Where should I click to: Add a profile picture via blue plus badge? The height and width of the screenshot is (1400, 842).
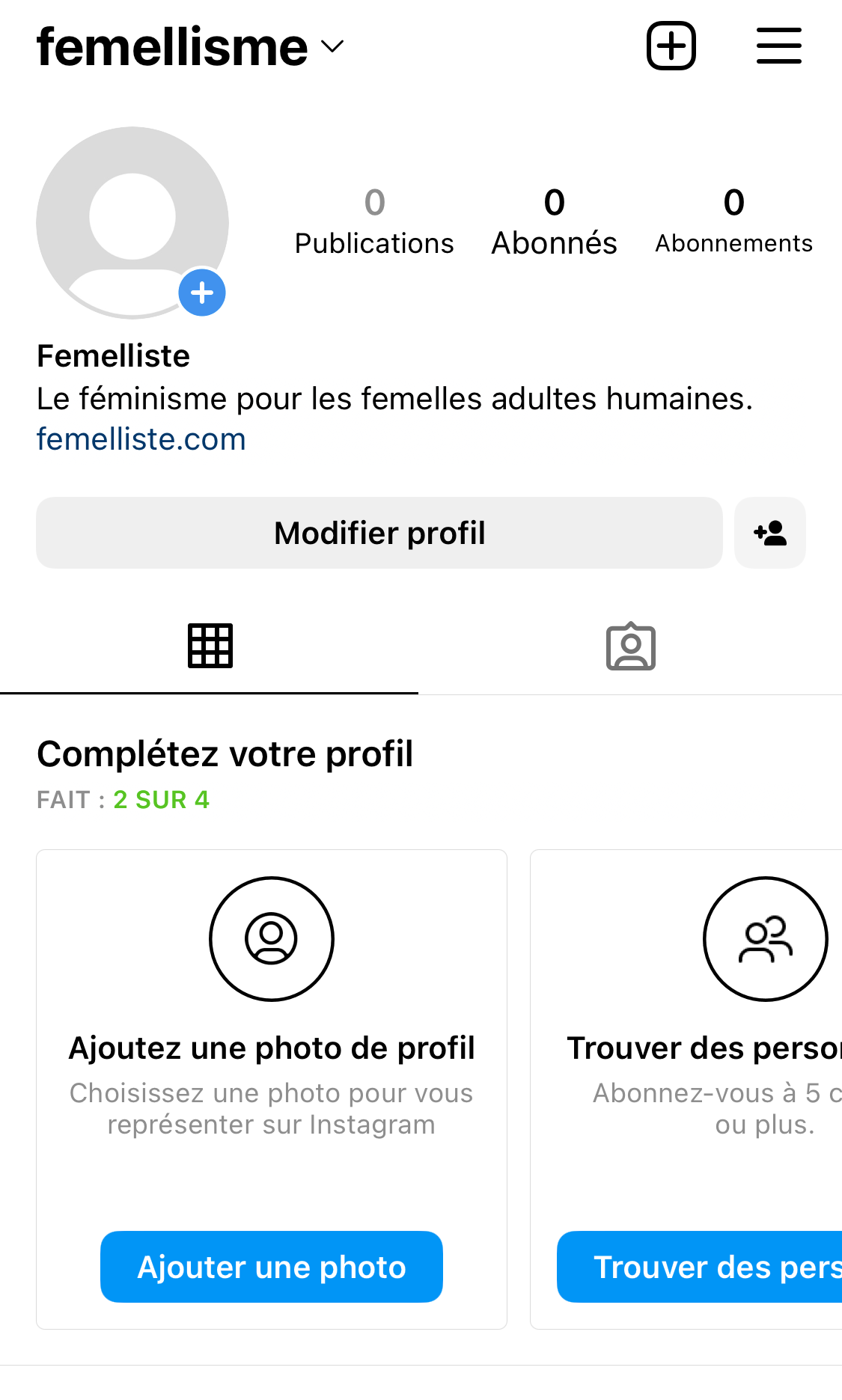click(202, 293)
